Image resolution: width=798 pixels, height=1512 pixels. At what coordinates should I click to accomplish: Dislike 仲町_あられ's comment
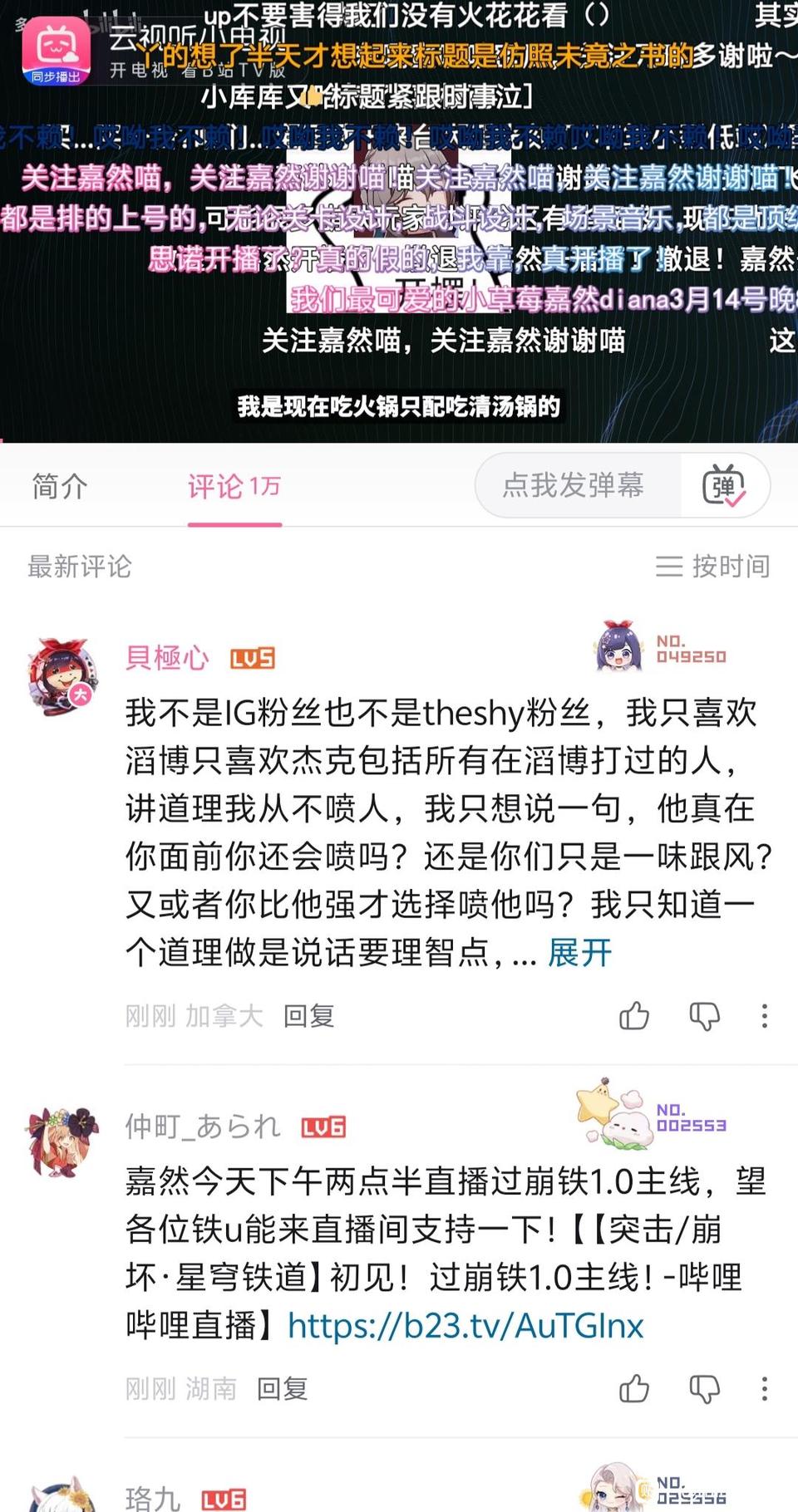tap(704, 1388)
